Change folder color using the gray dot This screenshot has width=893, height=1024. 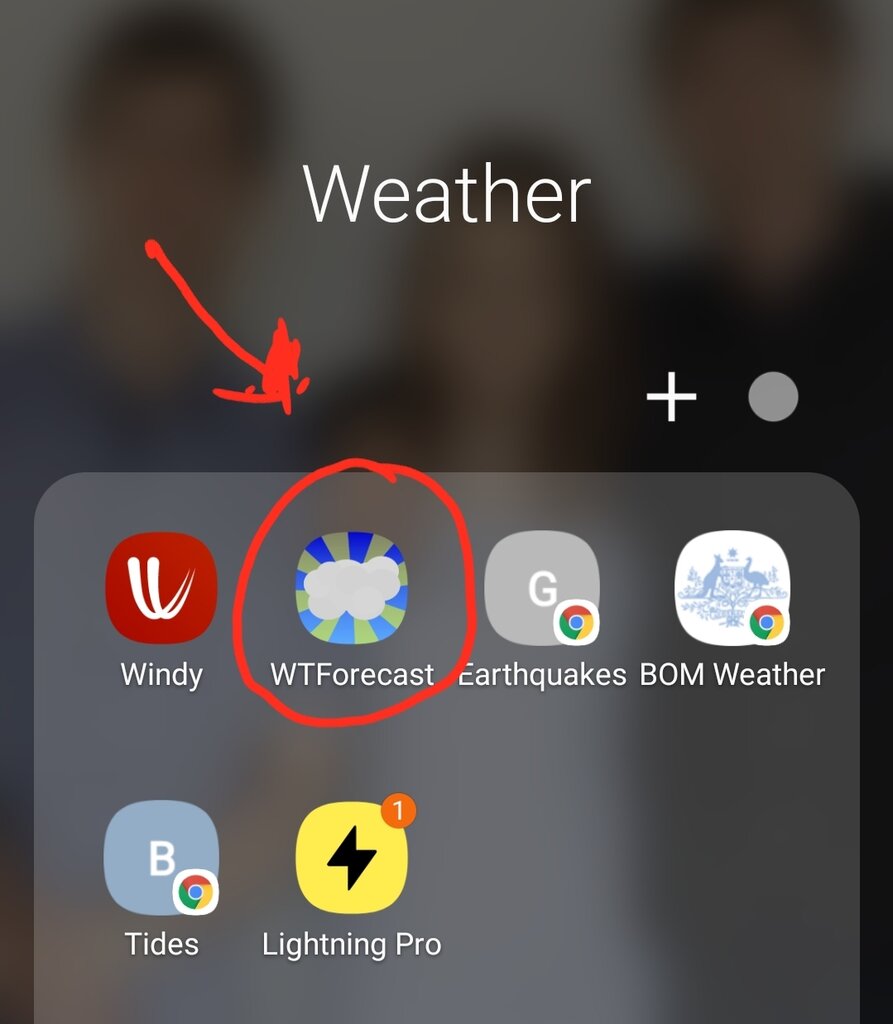click(773, 397)
